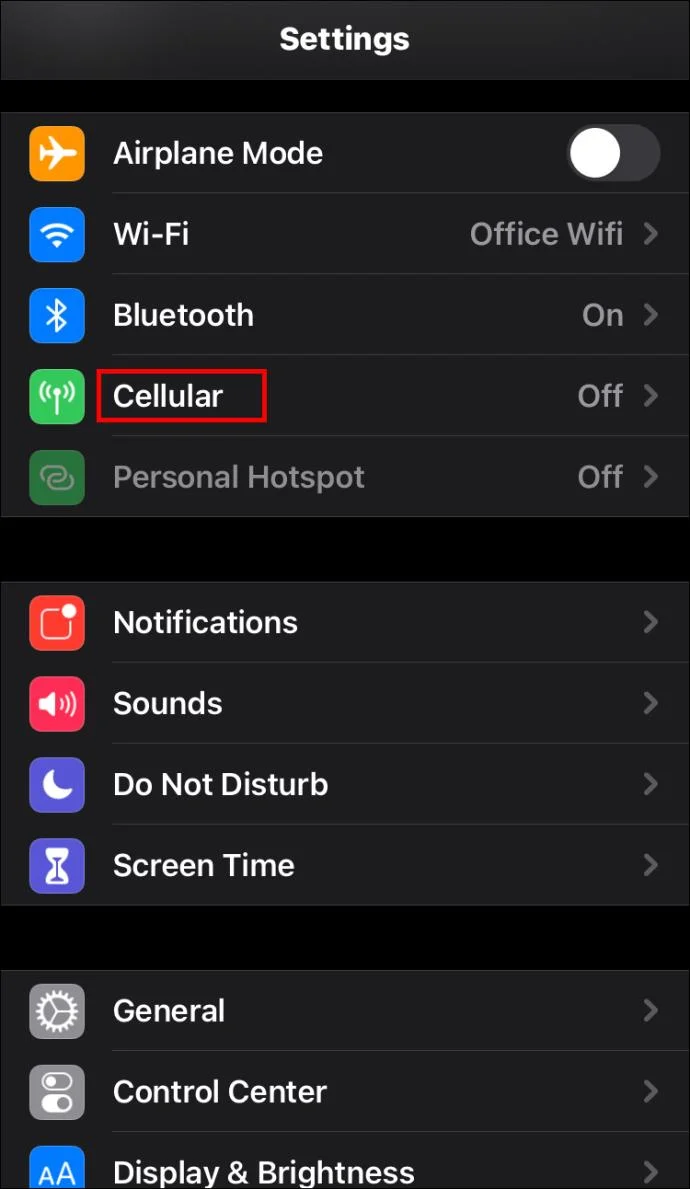Turn on the Airplane Mode switch
The height and width of the screenshot is (1189, 690).
coord(613,154)
